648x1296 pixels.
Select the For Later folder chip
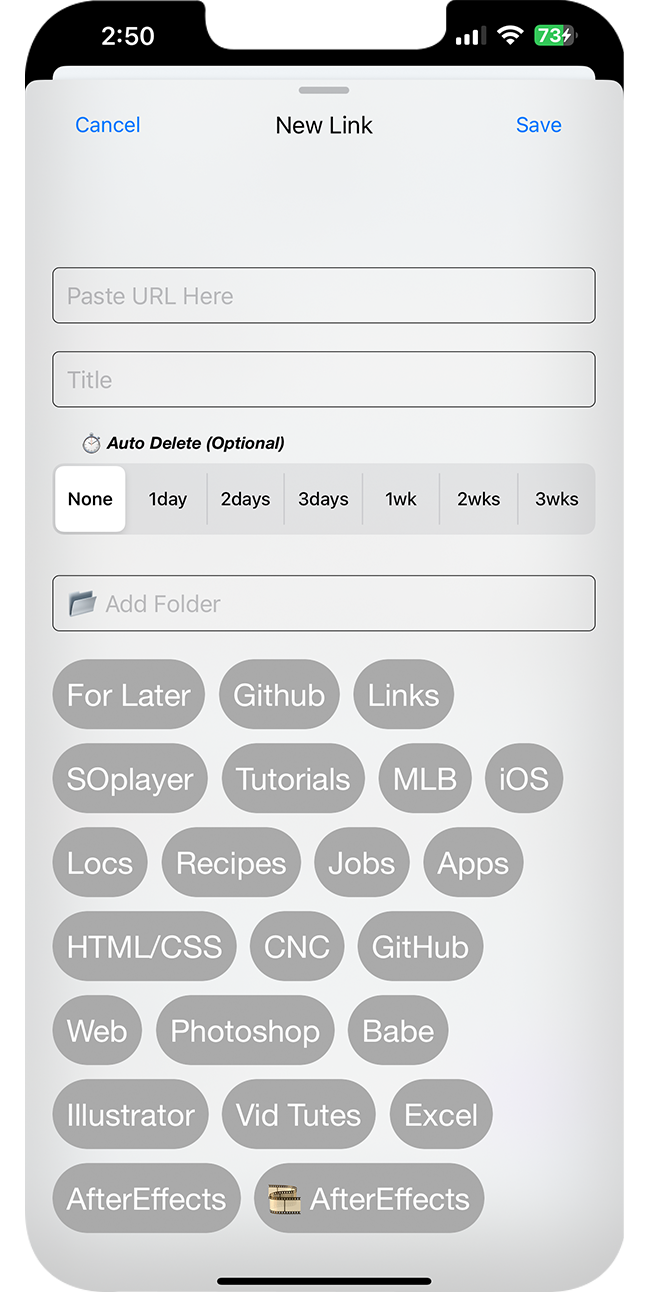128,695
